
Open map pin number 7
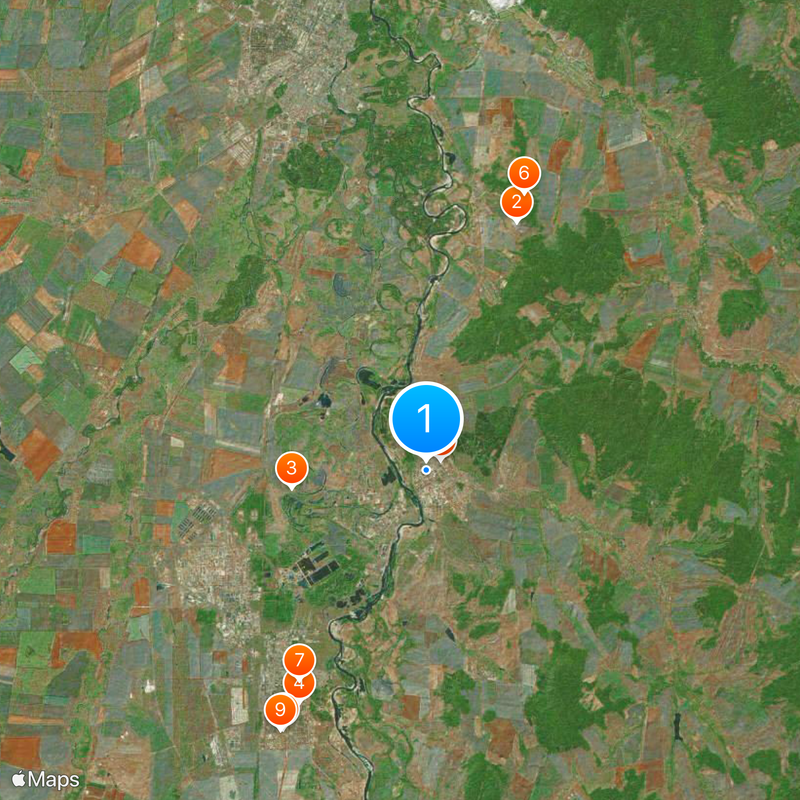coord(299,659)
